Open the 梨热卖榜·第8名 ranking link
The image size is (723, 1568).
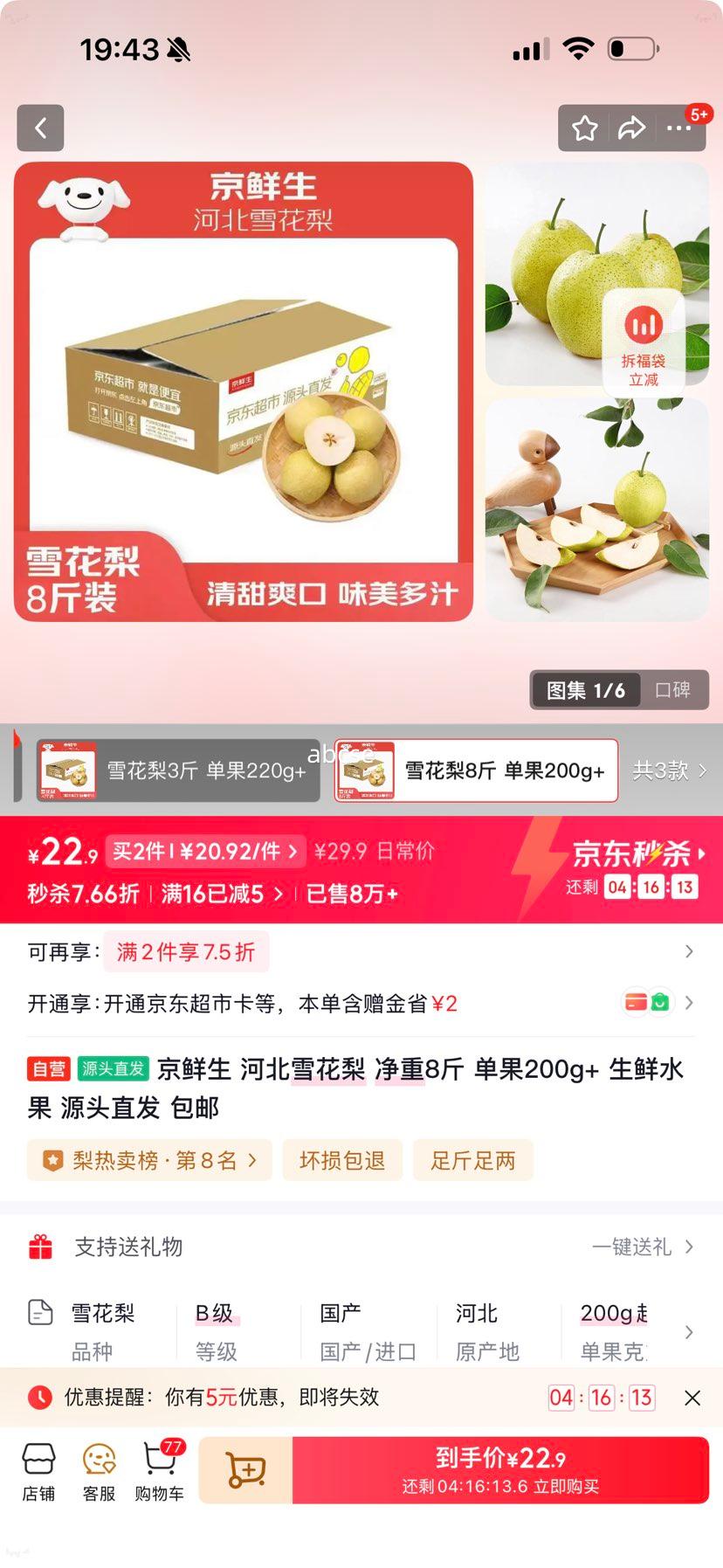(x=148, y=1161)
